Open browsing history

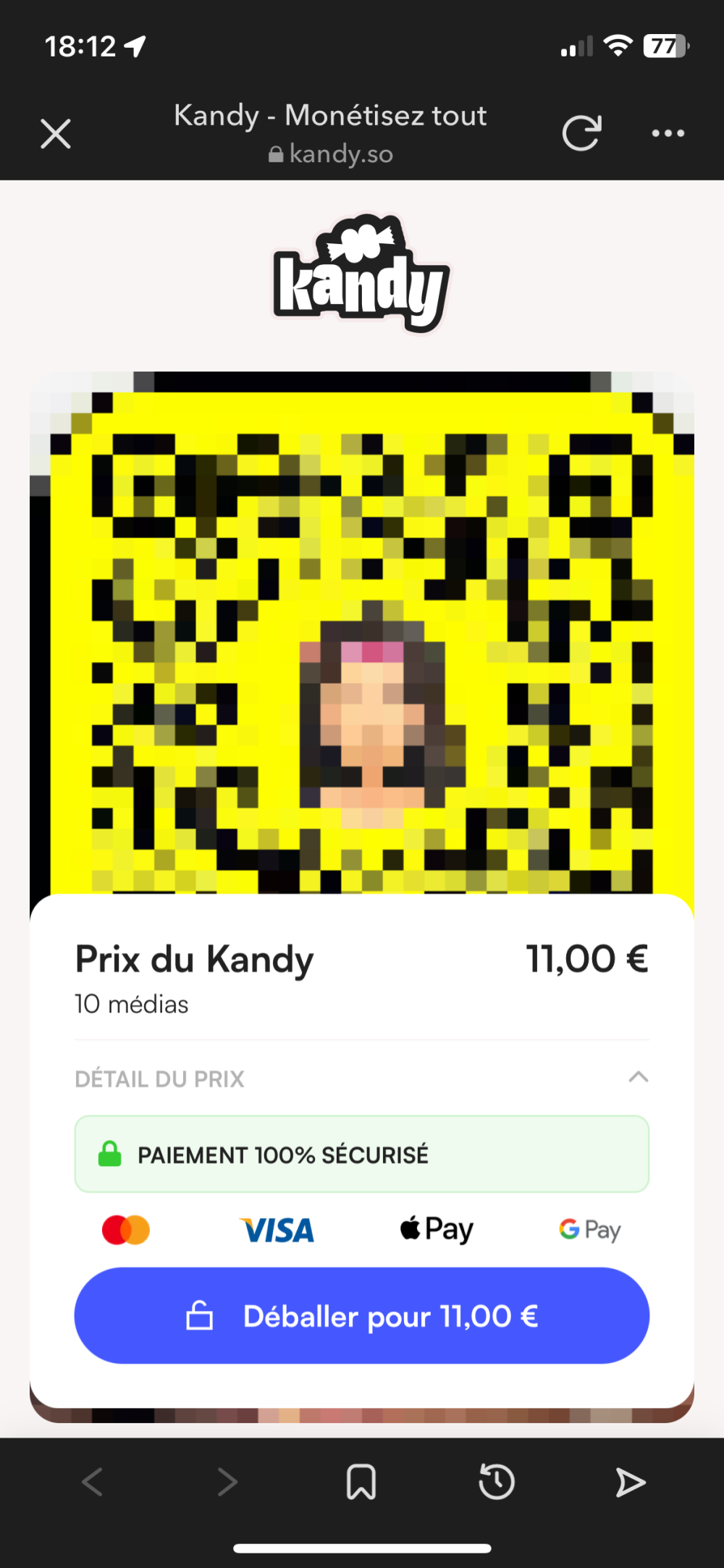coord(497,1482)
